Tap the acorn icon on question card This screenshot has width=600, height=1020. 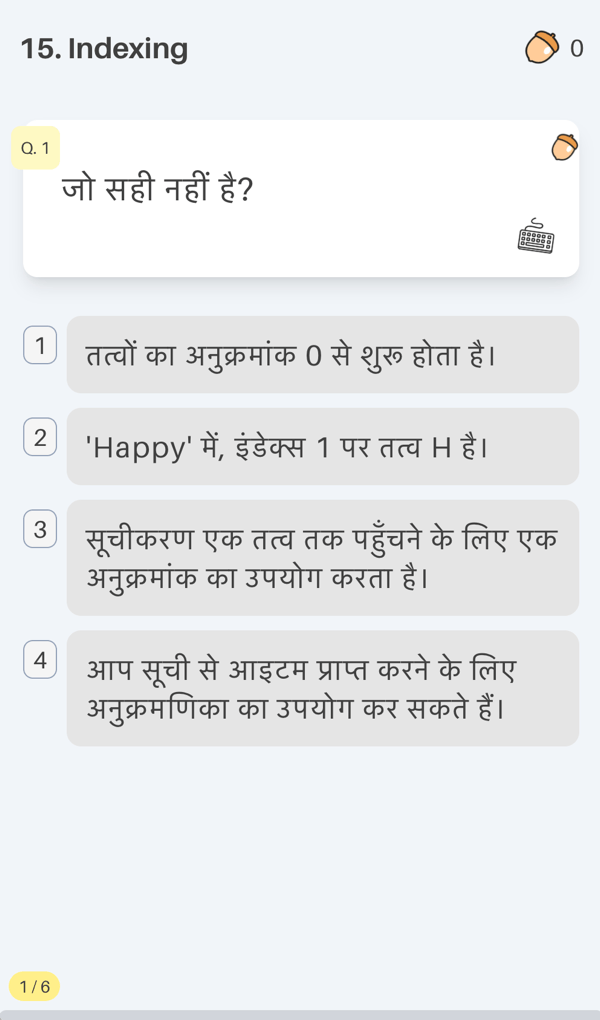point(564,147)
